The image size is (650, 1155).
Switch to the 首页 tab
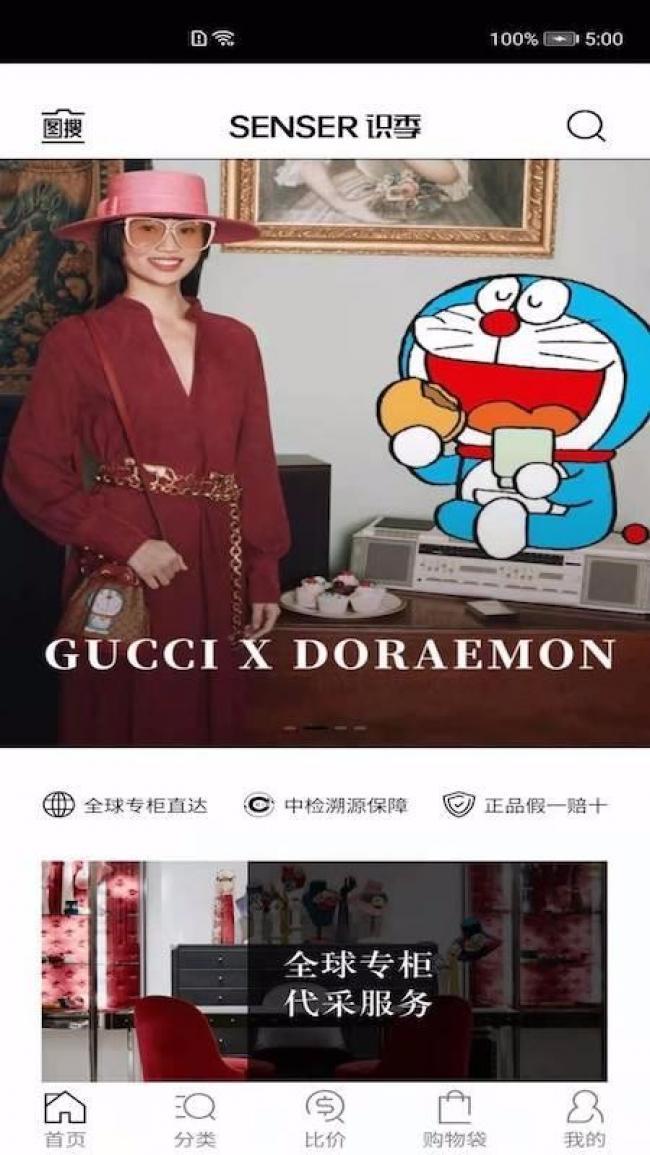[x=65, y=1118]
